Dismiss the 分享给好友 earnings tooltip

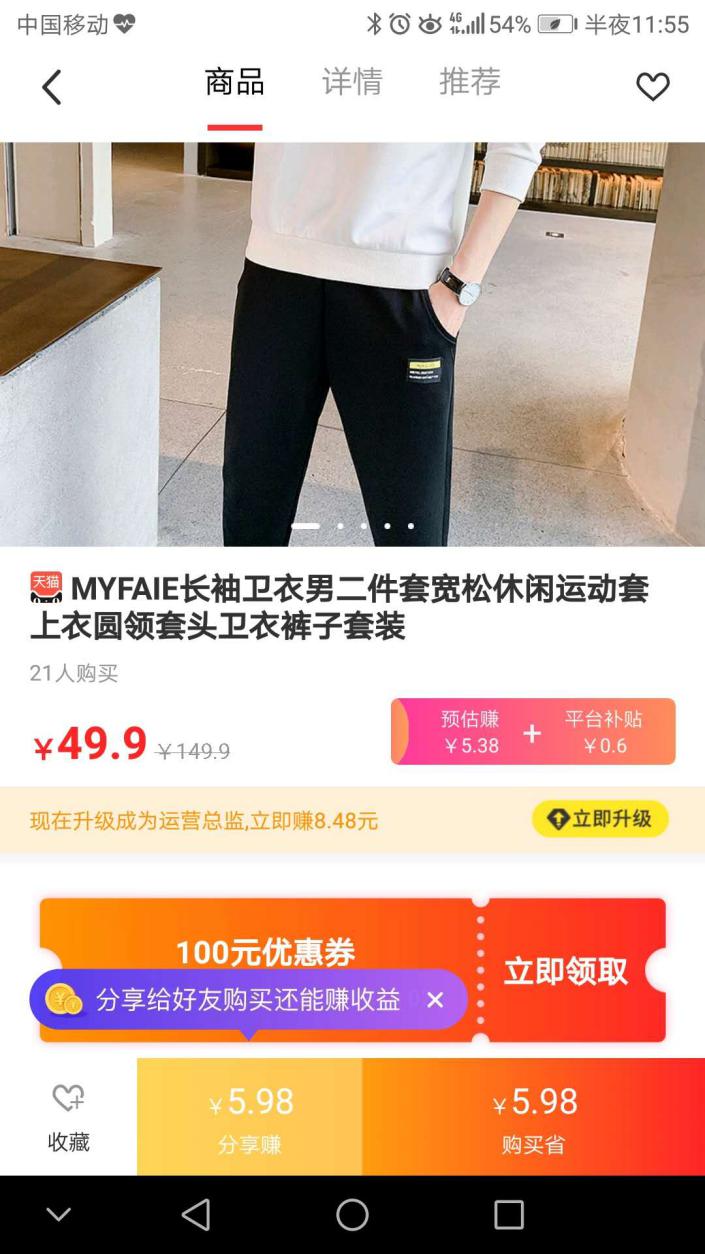(435, 1000)
